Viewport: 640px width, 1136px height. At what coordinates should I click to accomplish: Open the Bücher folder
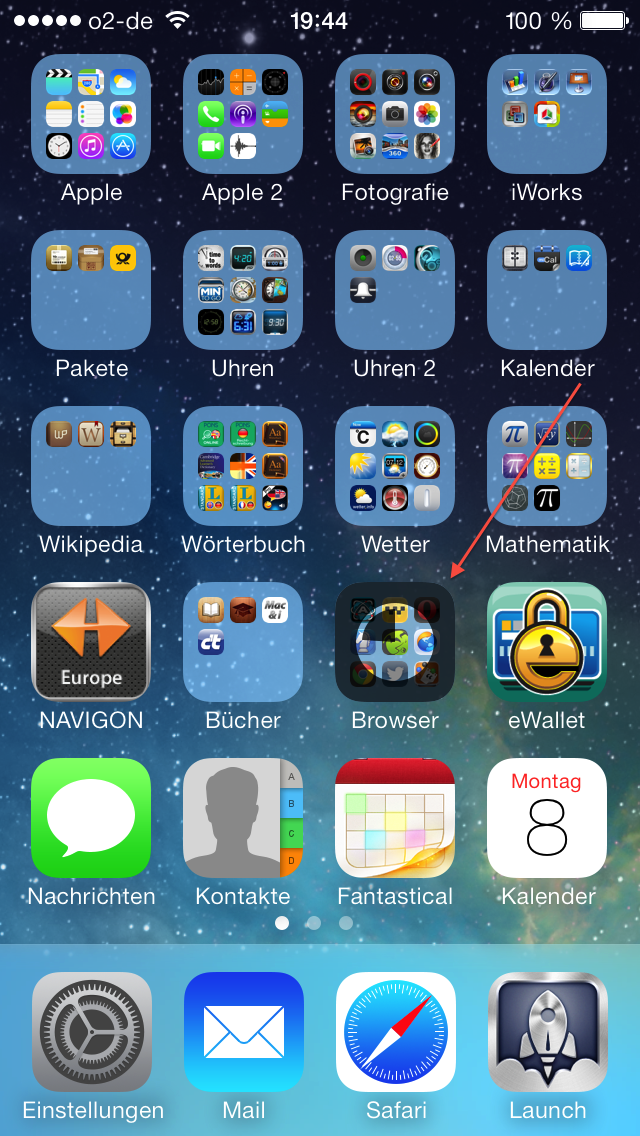pos(243,642)
